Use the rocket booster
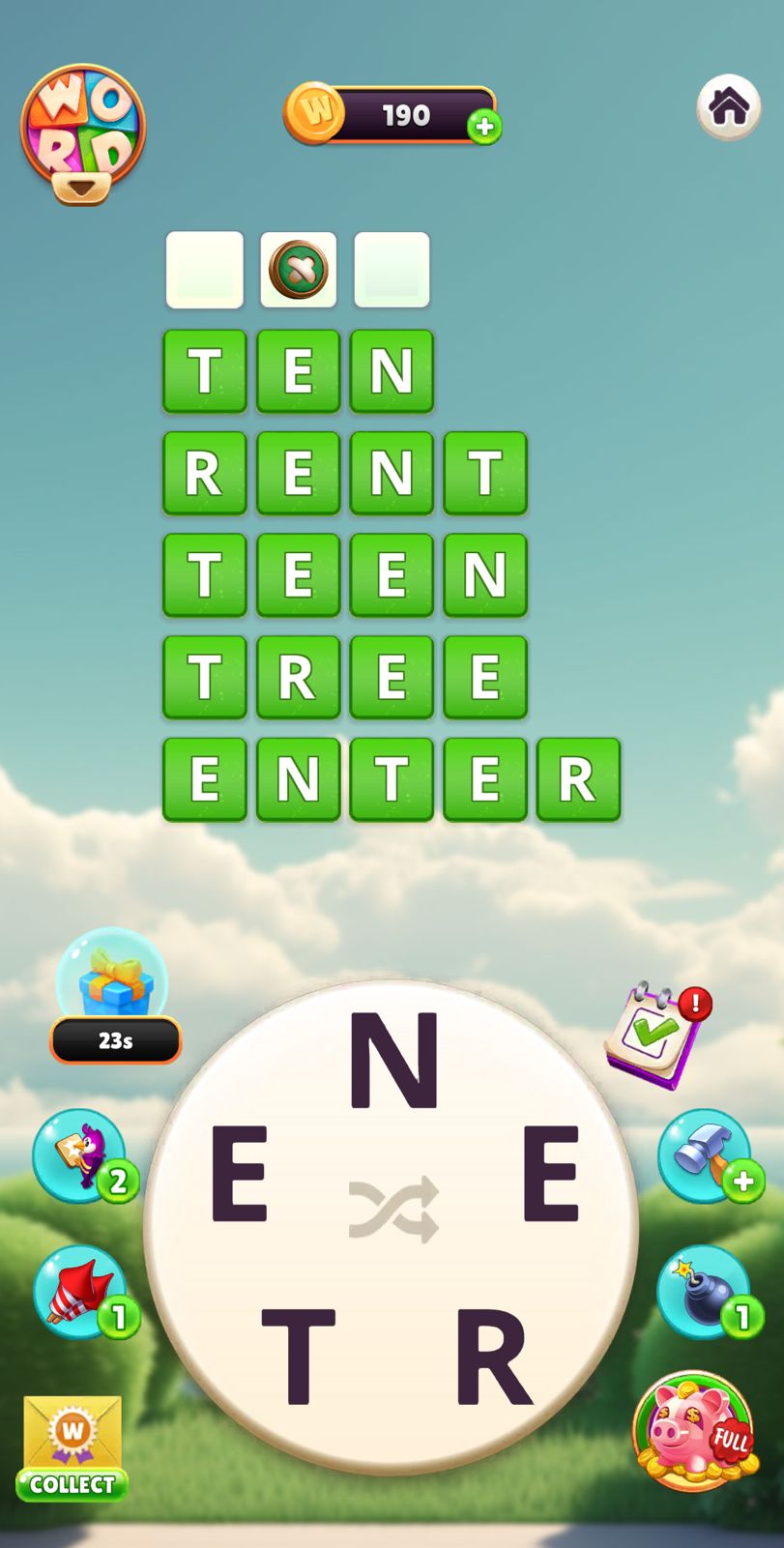 click(x=81, y=1293)
